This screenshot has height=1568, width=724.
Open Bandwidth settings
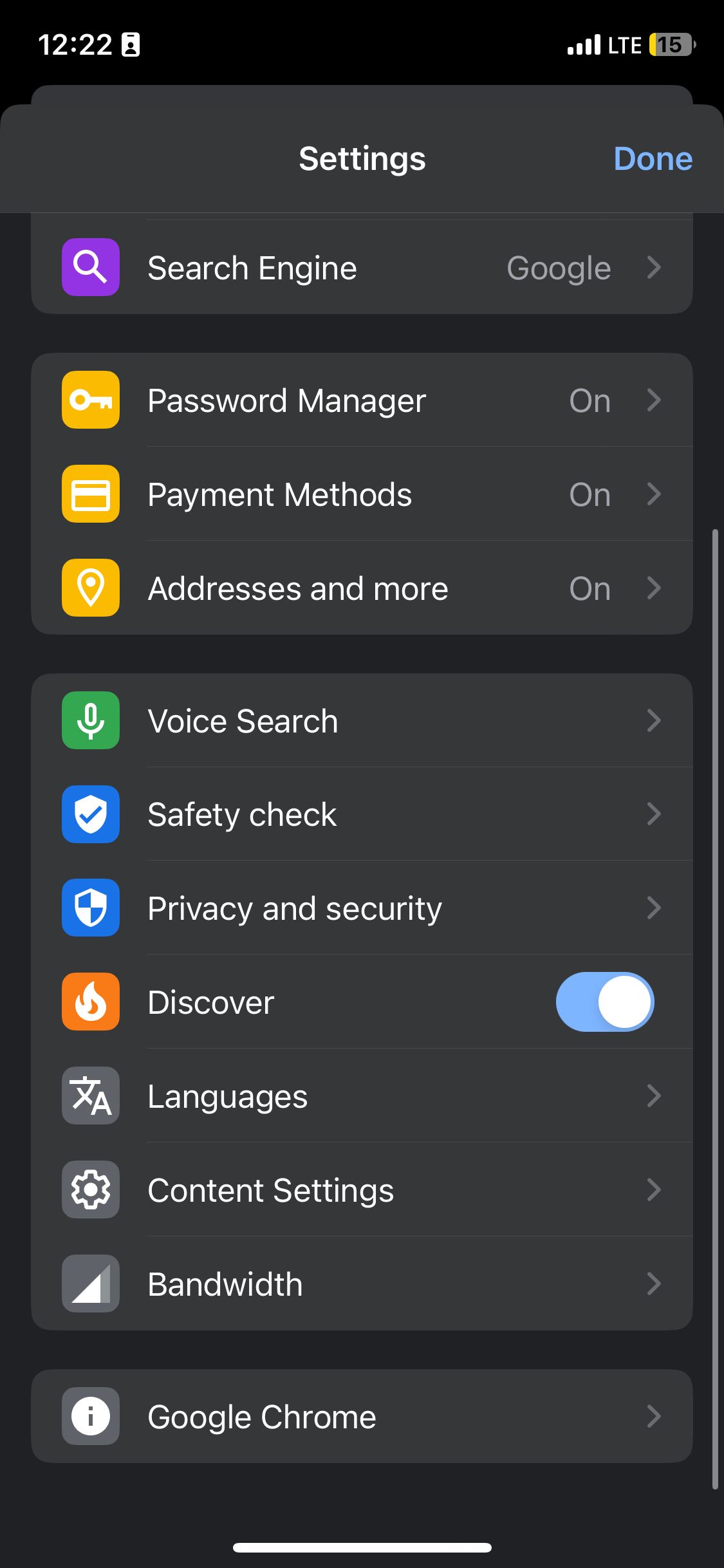tap(362, 1284)
